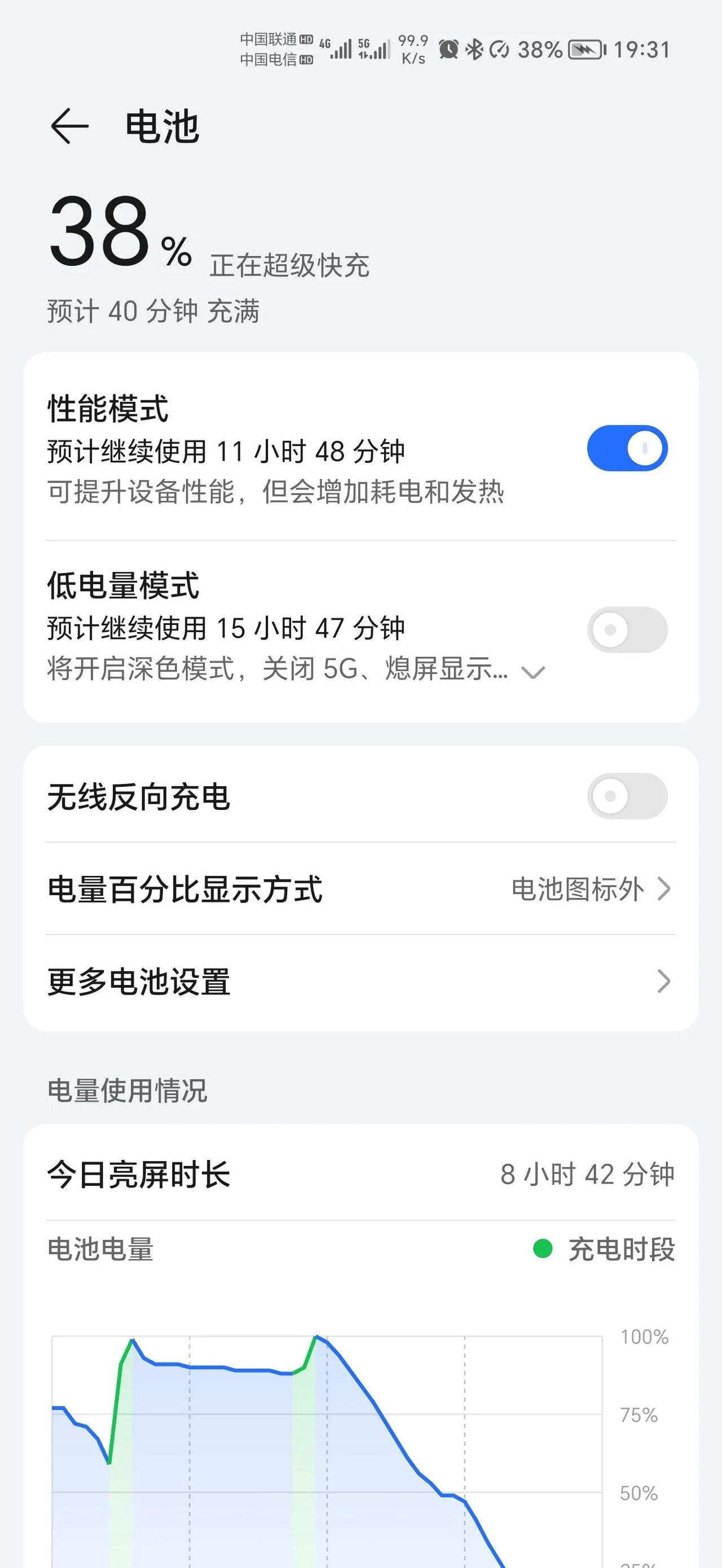The width and height of the screenshot is (722, 1568).
Task: Go back from the 电池 page
Action: pyautogui.click(x=69, y=126)
